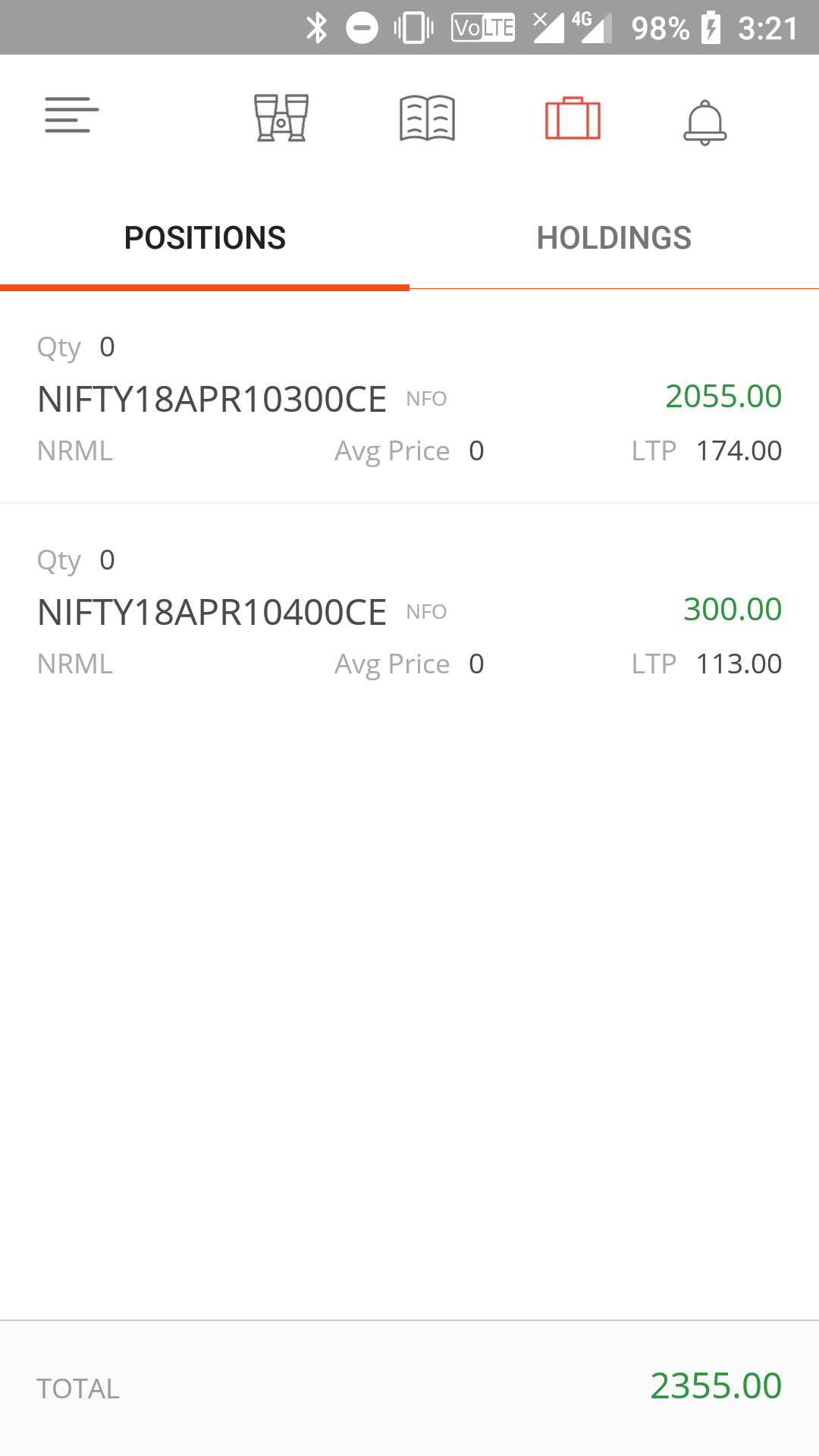Select the Positions tab
The height and width of the screenshot is (1456, 819).
[205, 238]
